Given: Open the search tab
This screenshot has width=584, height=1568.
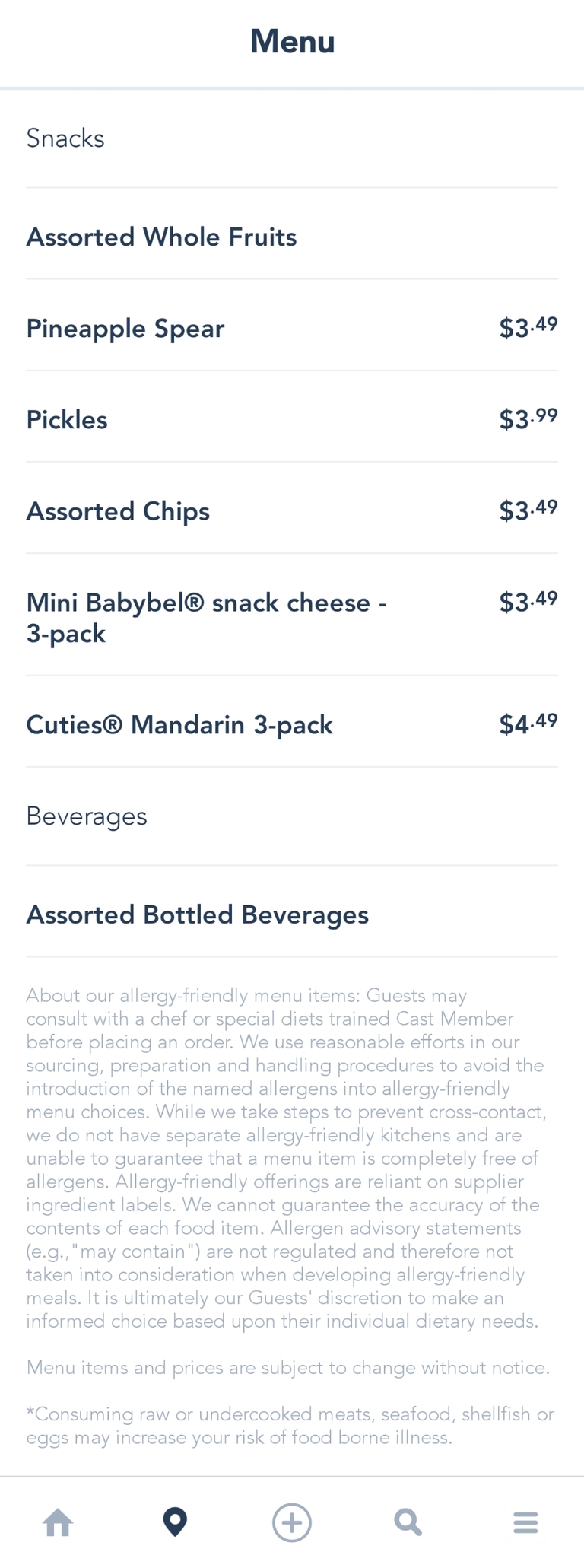Looking at the screenshot, I should (408, 1522).
